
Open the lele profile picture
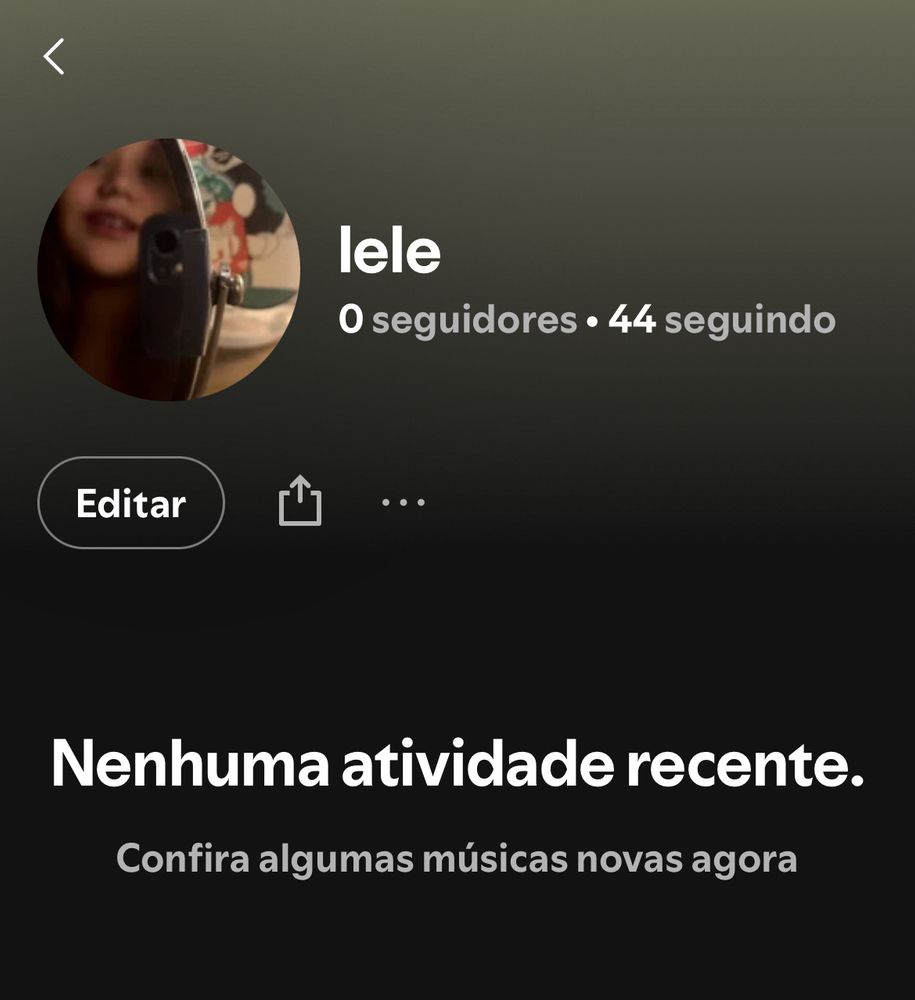point(169,270)
